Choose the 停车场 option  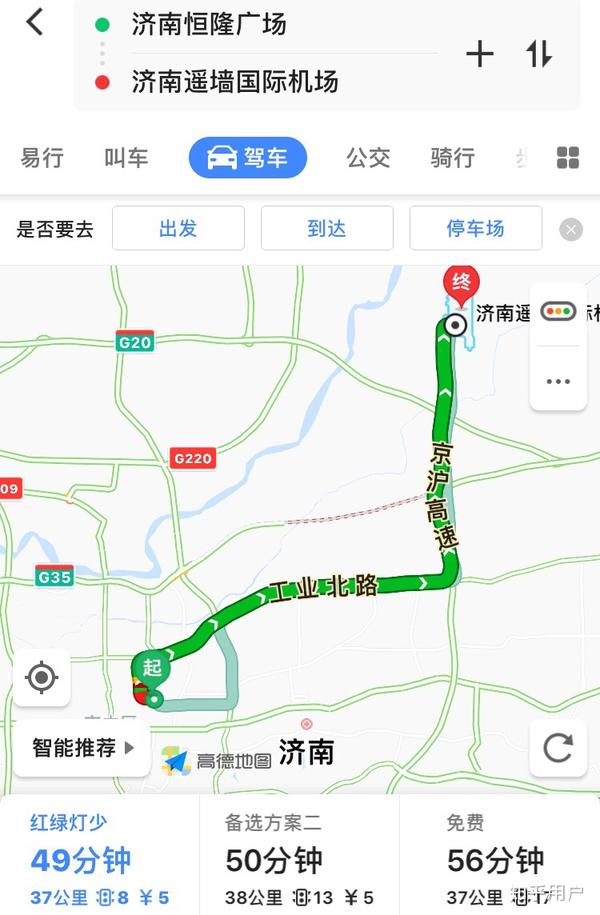[475, 229]
